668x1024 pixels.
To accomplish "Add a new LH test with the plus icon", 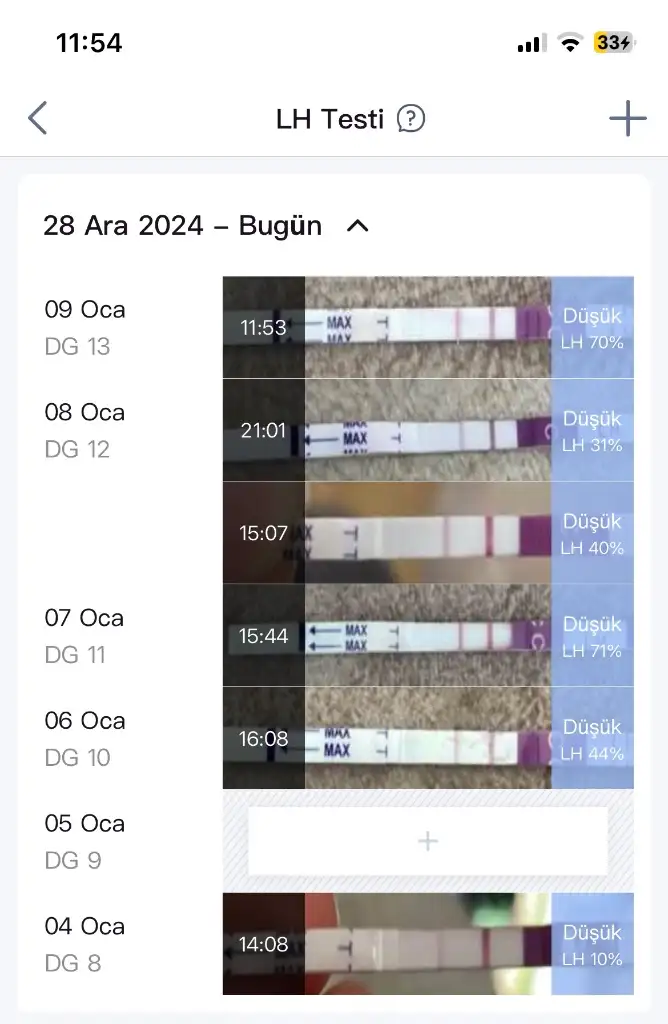I will tap(627, 119).
